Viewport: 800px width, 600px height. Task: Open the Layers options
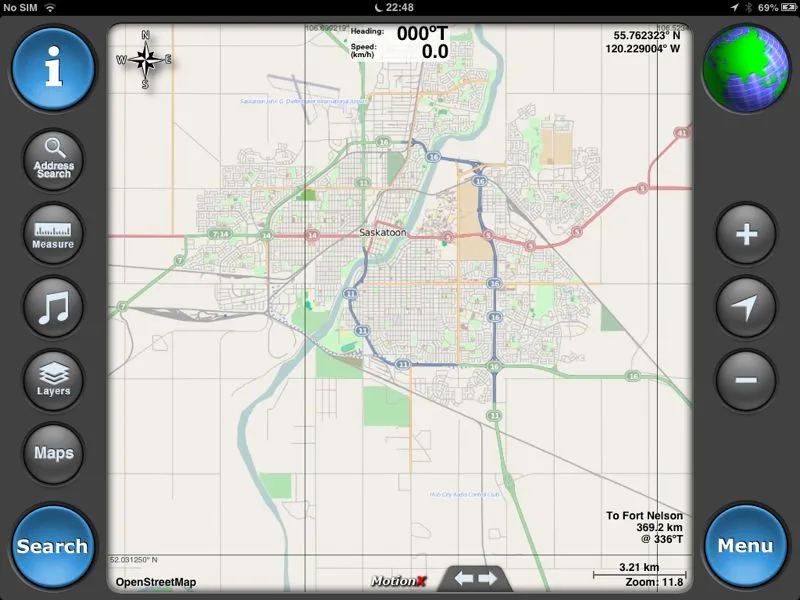pyautogui.click(x=53, y=380)
